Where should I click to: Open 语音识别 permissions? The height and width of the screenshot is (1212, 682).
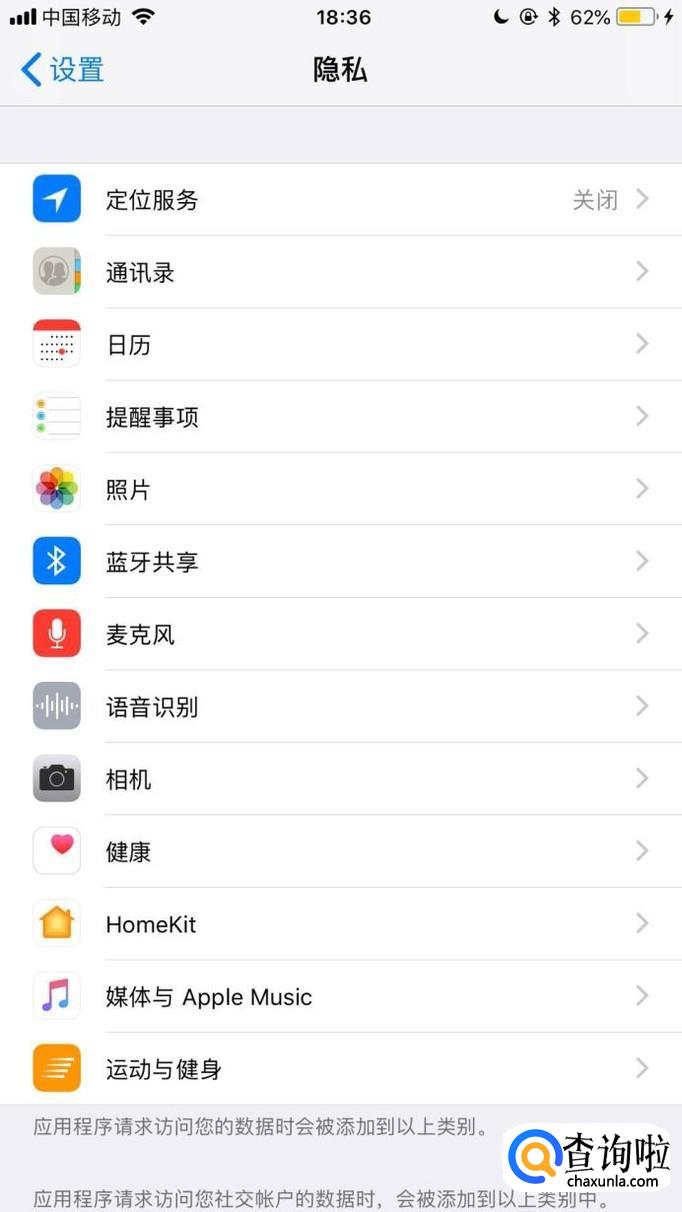340,707
